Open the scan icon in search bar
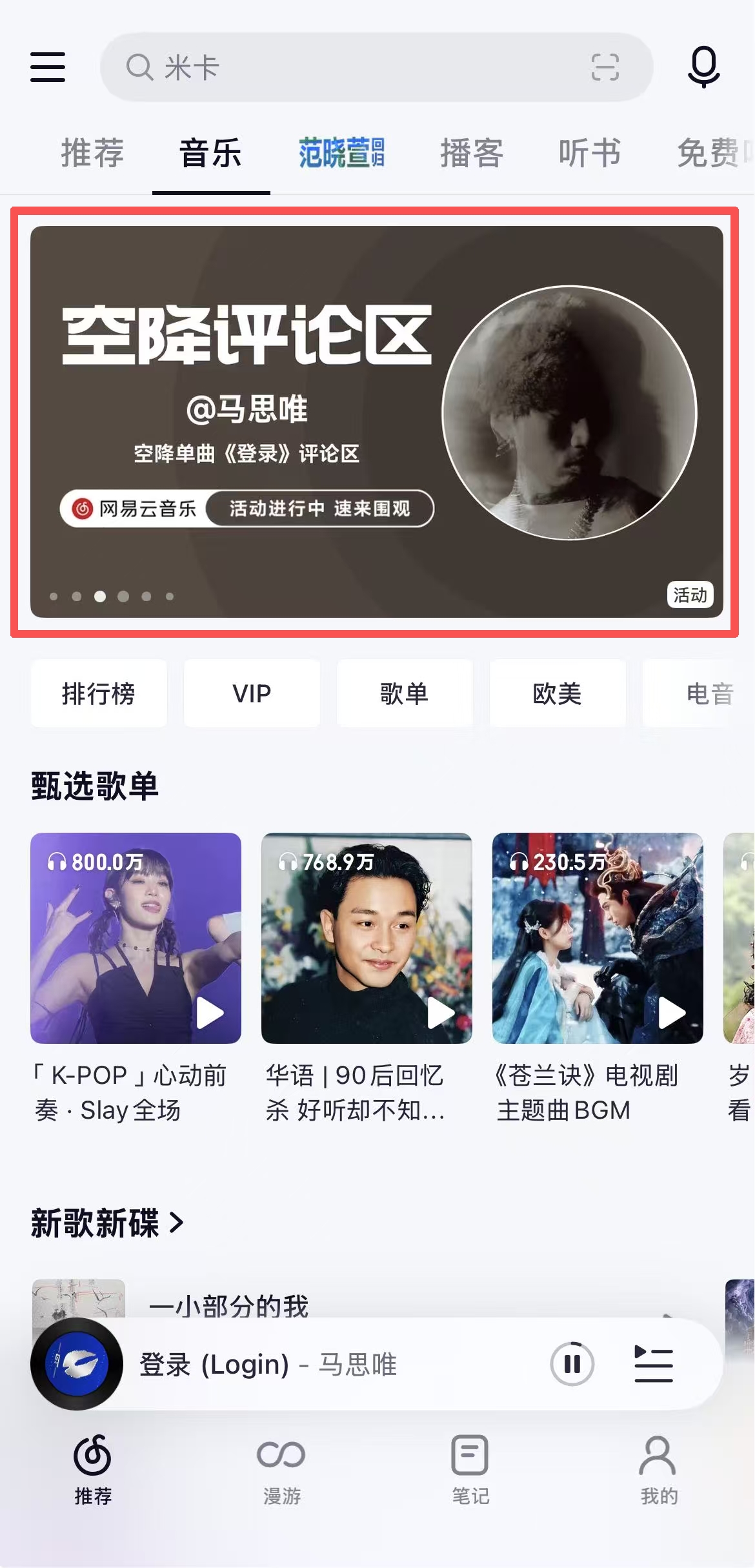 [x=605, y=67]
